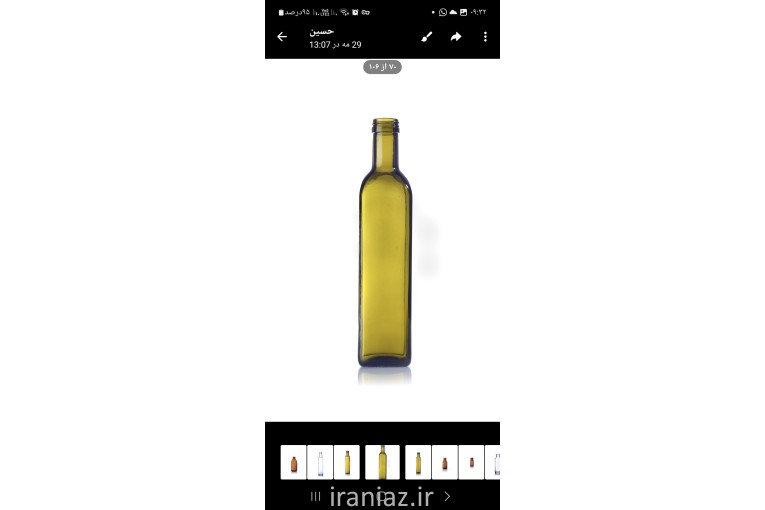Viewport: 765px width, 510px height.
Task: Open the three-dot overflow menu
Action: click(x=485, y=37)
